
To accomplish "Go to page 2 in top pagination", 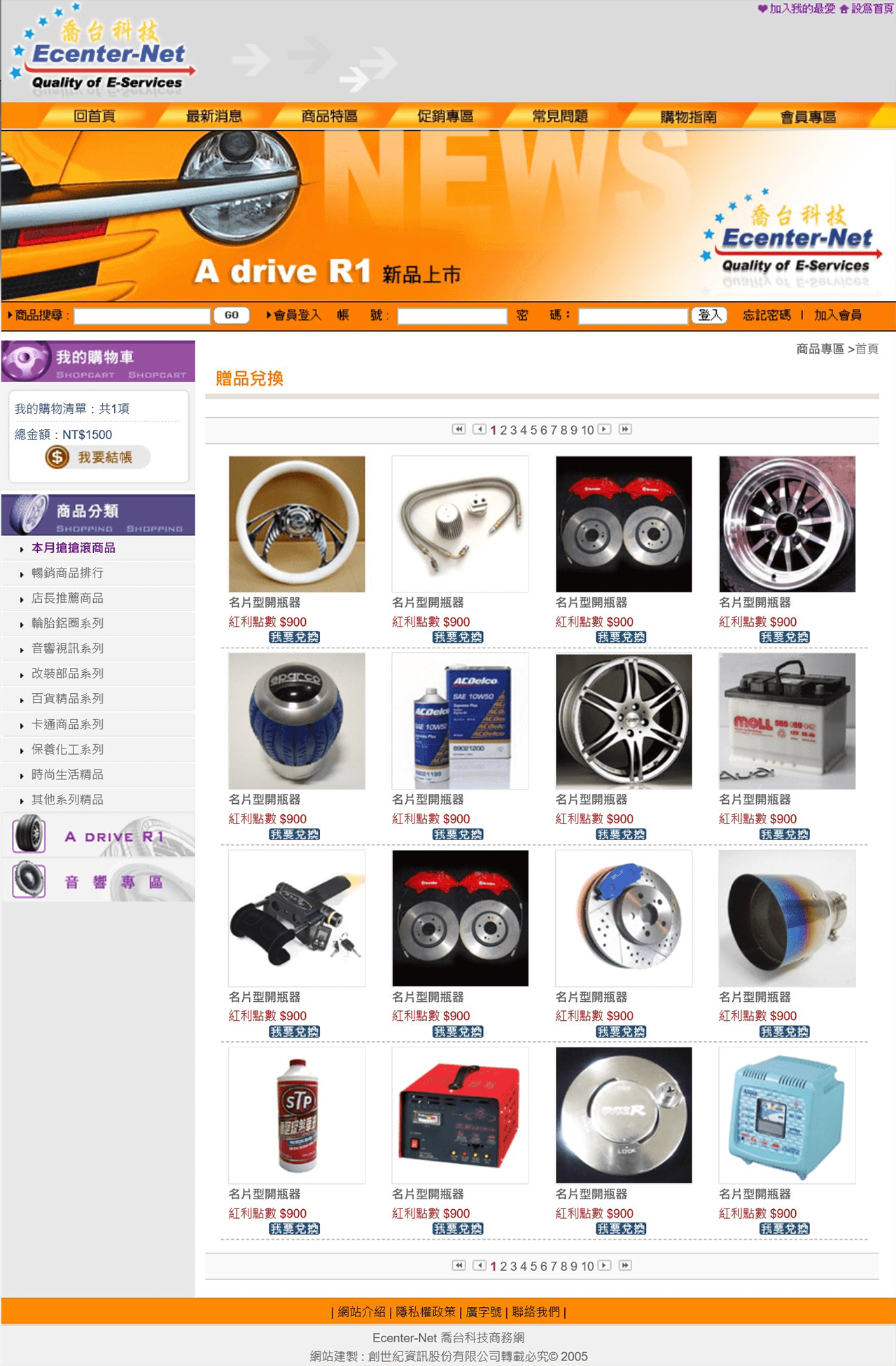I will [x=503, y=431].
